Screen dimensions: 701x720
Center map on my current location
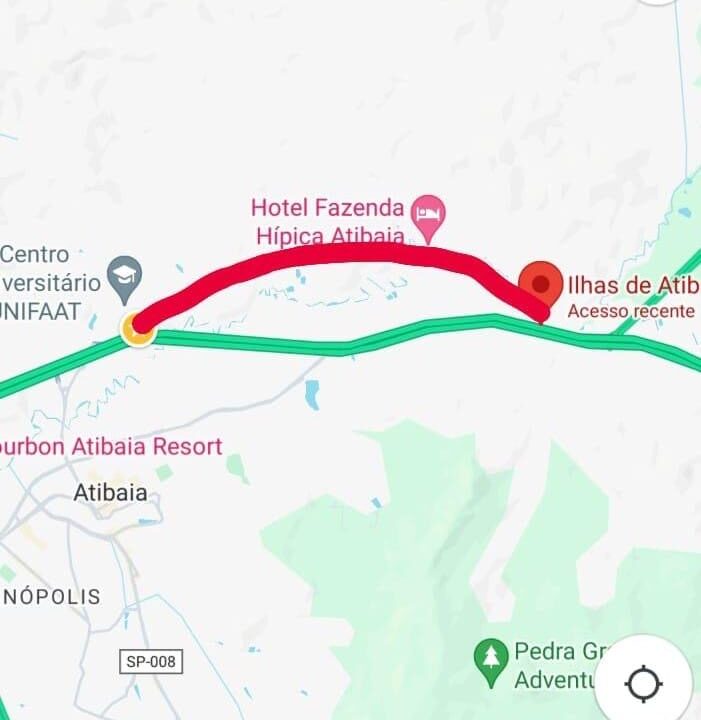pyautogui.click(x=644, y=684)
